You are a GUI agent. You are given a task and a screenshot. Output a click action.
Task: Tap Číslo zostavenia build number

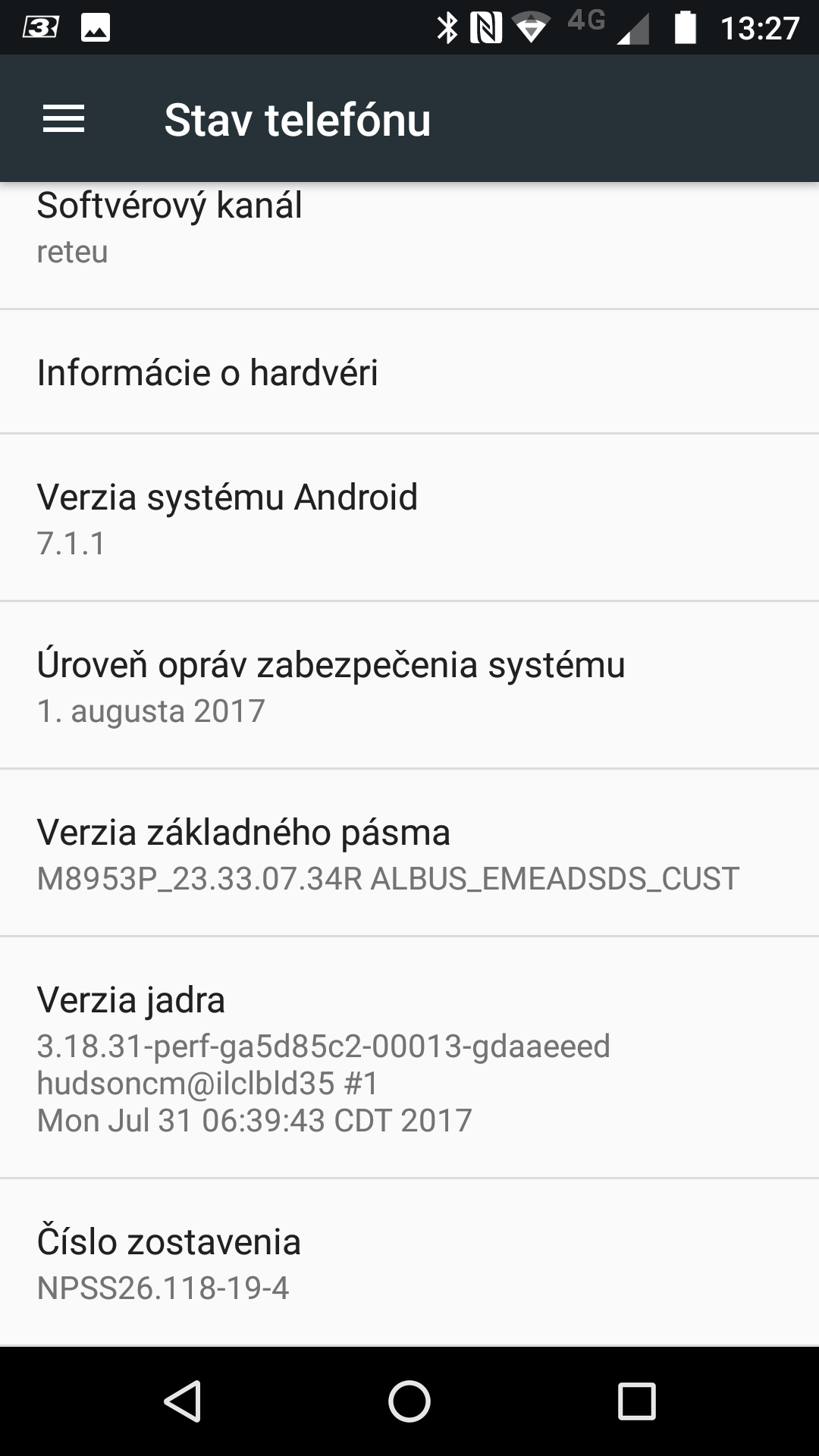pyautogui.click(x=409, y=1263)
